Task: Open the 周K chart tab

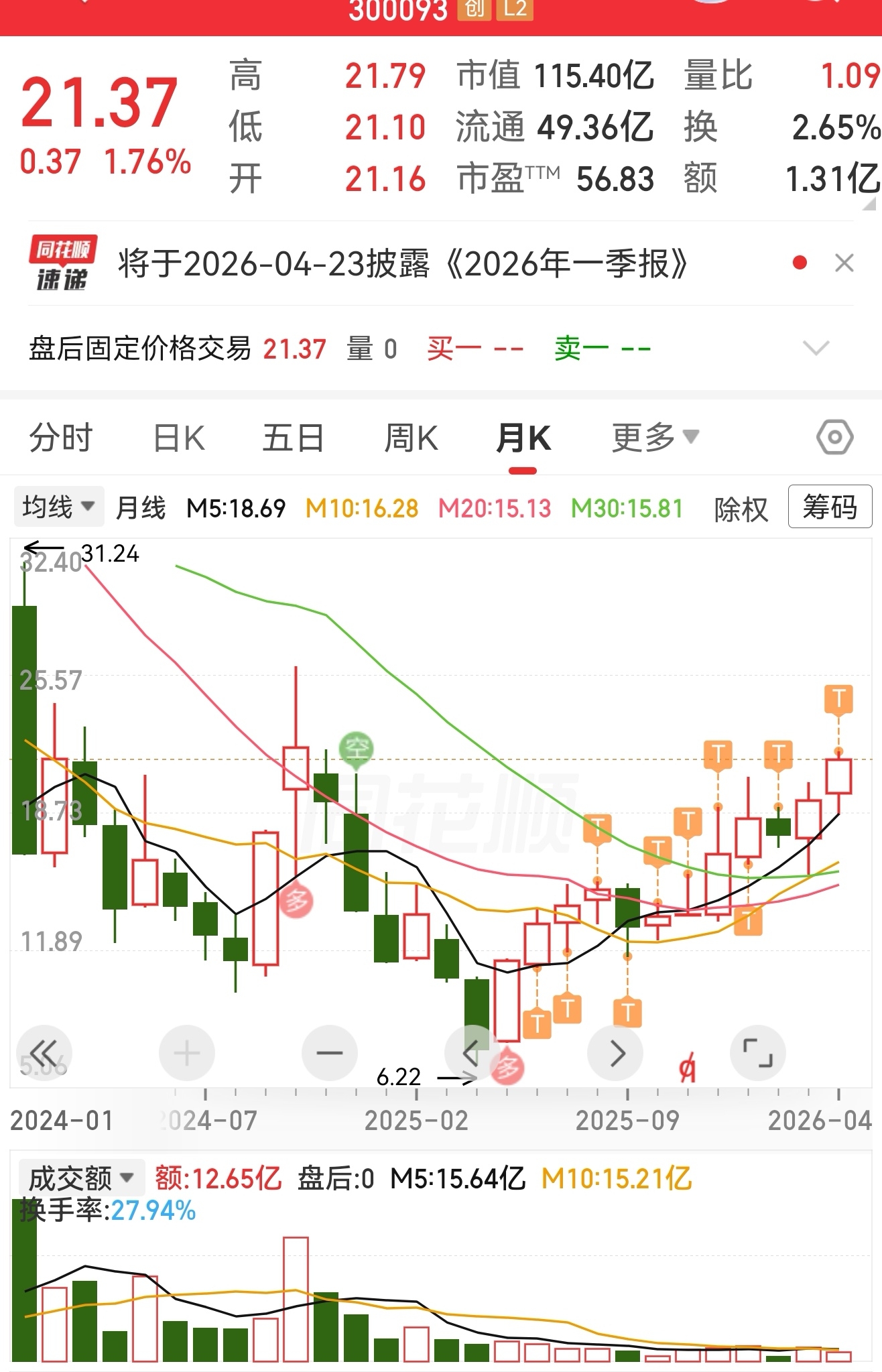Action: click(411, 438)
